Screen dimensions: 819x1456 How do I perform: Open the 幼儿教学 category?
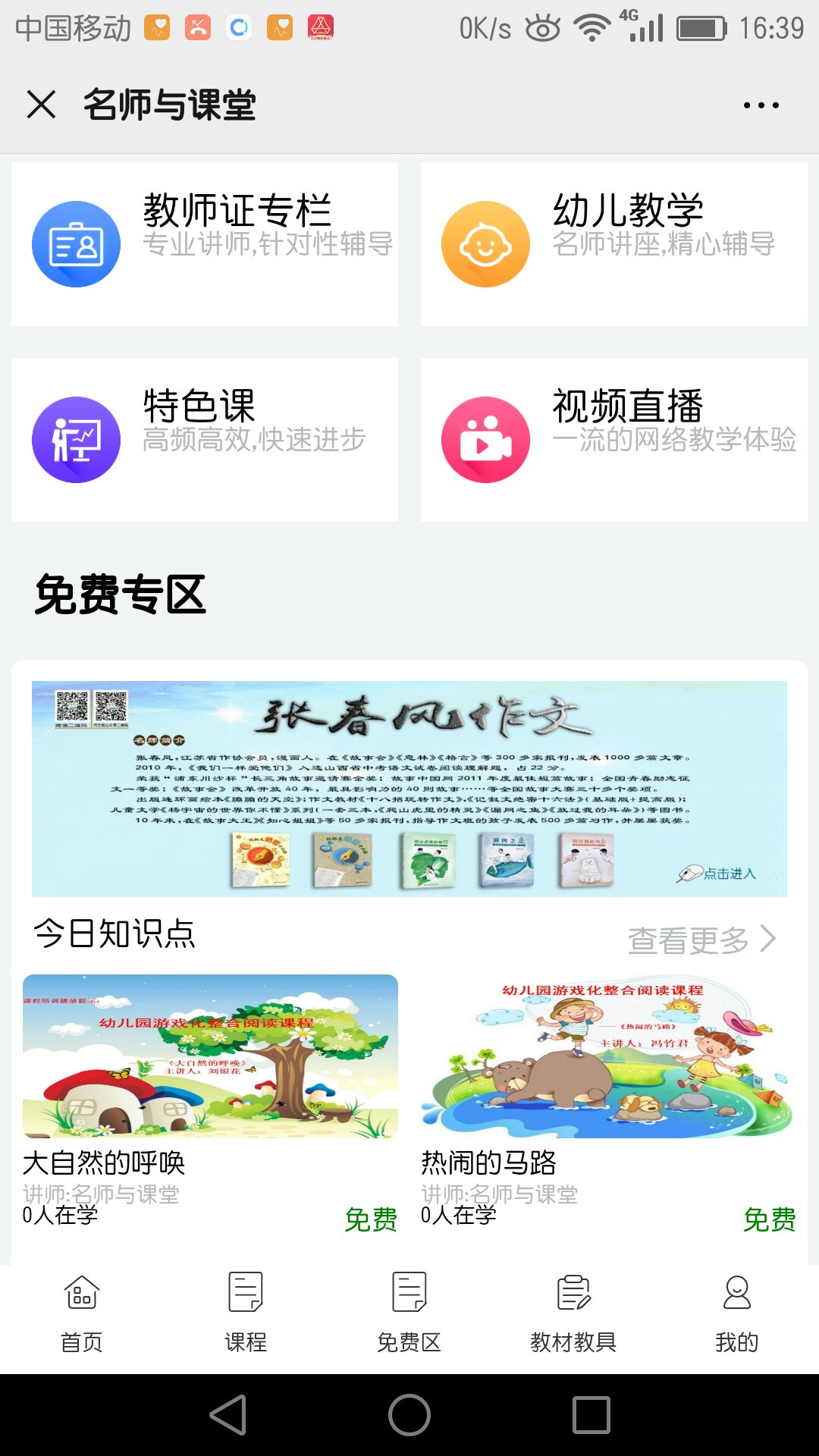[614, 244]
